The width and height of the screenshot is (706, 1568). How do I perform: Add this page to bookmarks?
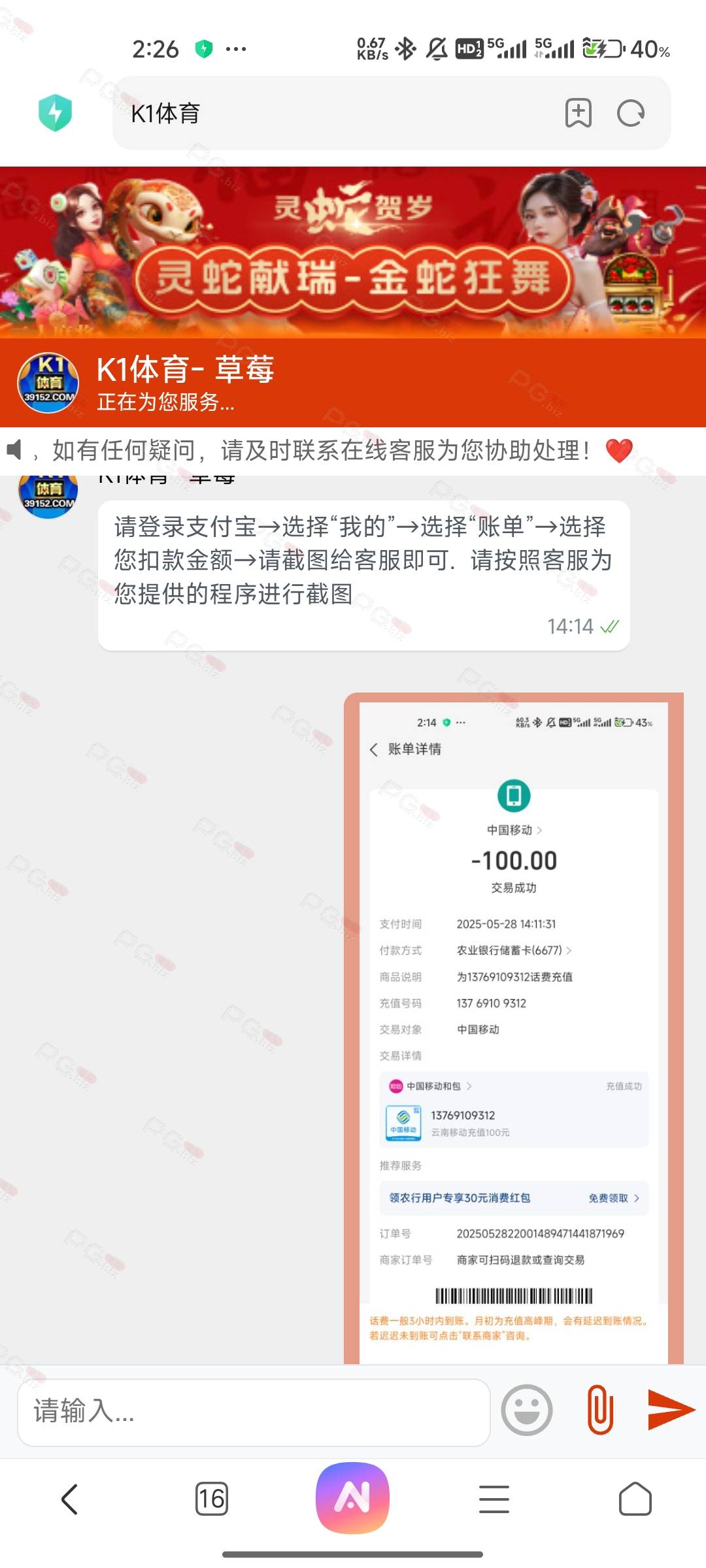pos(578,113)
